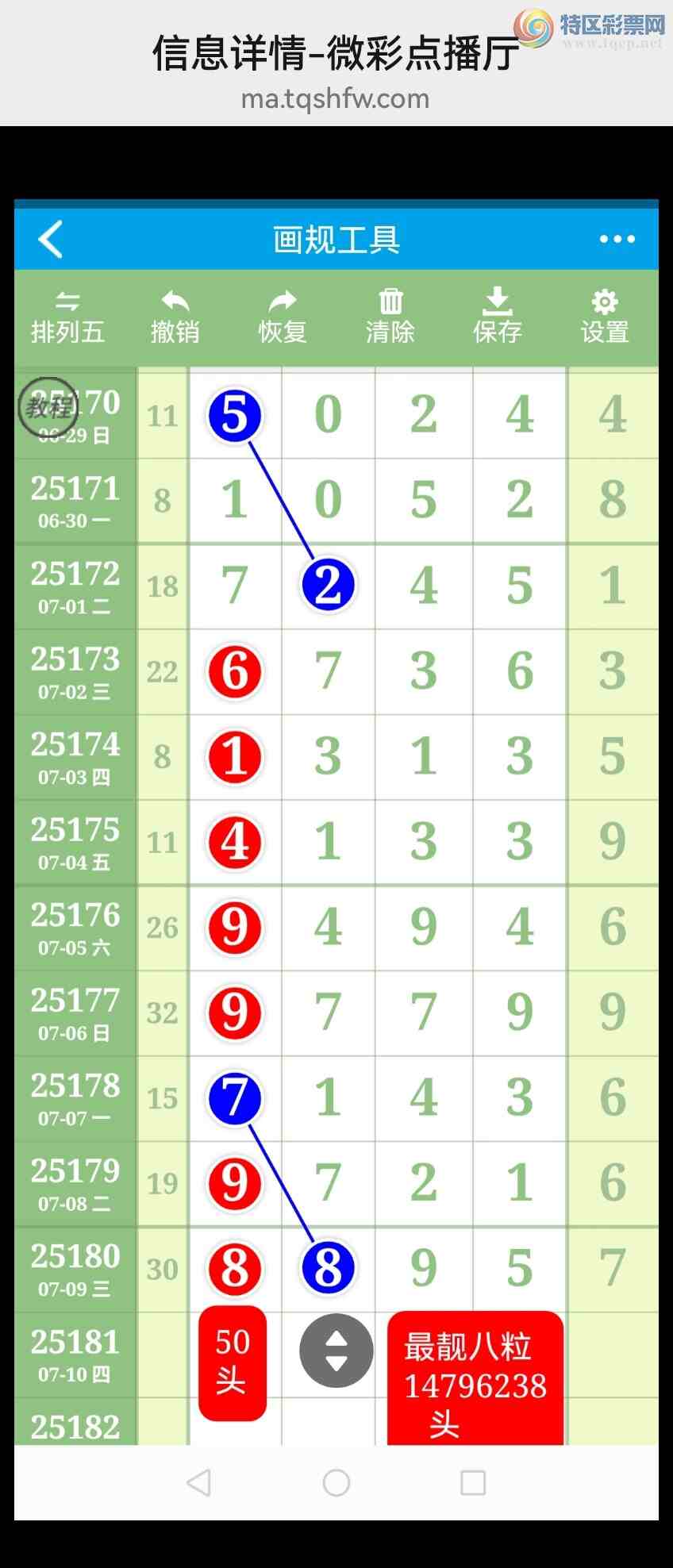Switch lottery type via 排列五
The height and width of the screenshot is (1568, 673).
pos(67,317)
